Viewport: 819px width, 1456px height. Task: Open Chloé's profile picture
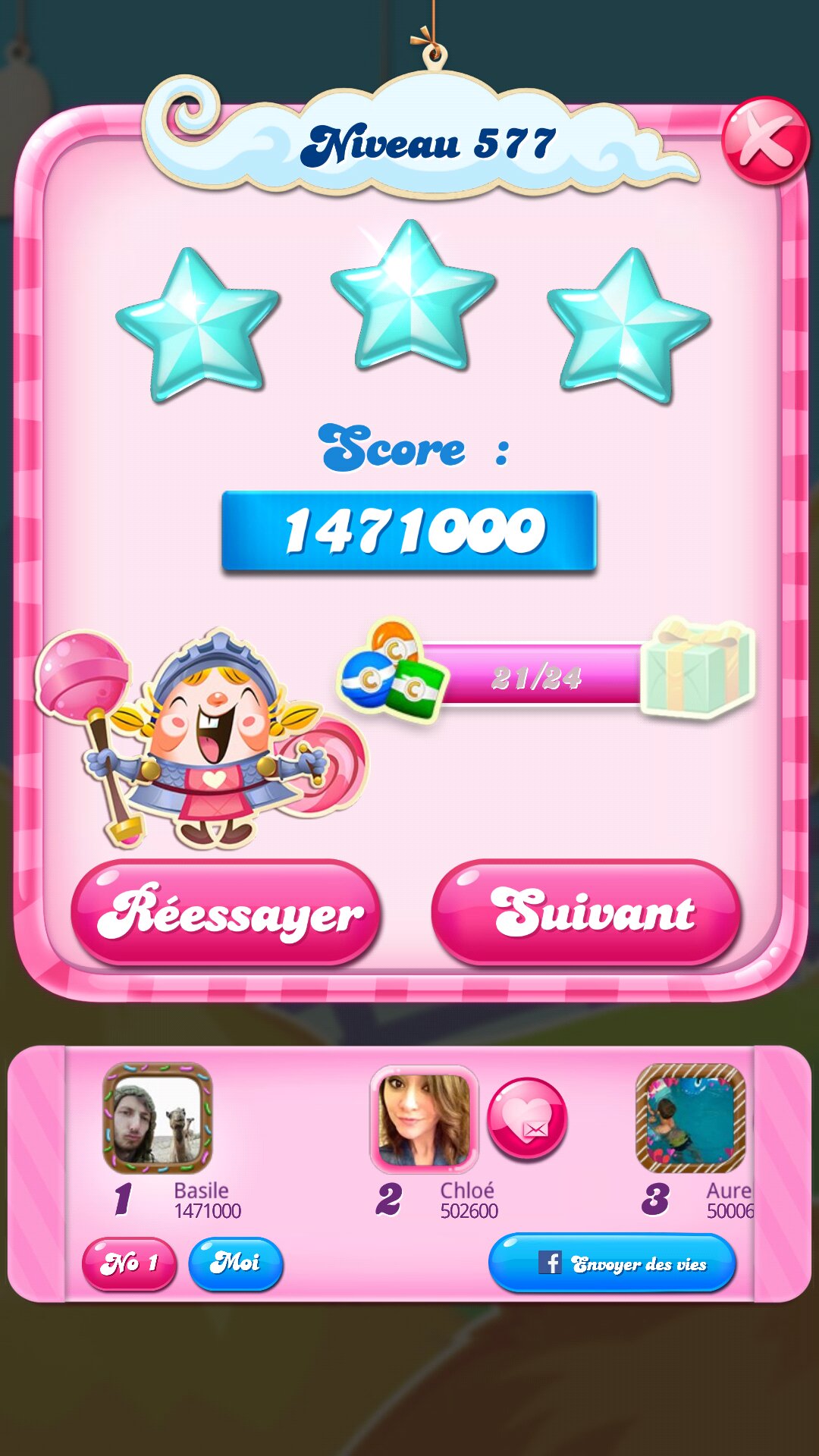point(424,1118)
